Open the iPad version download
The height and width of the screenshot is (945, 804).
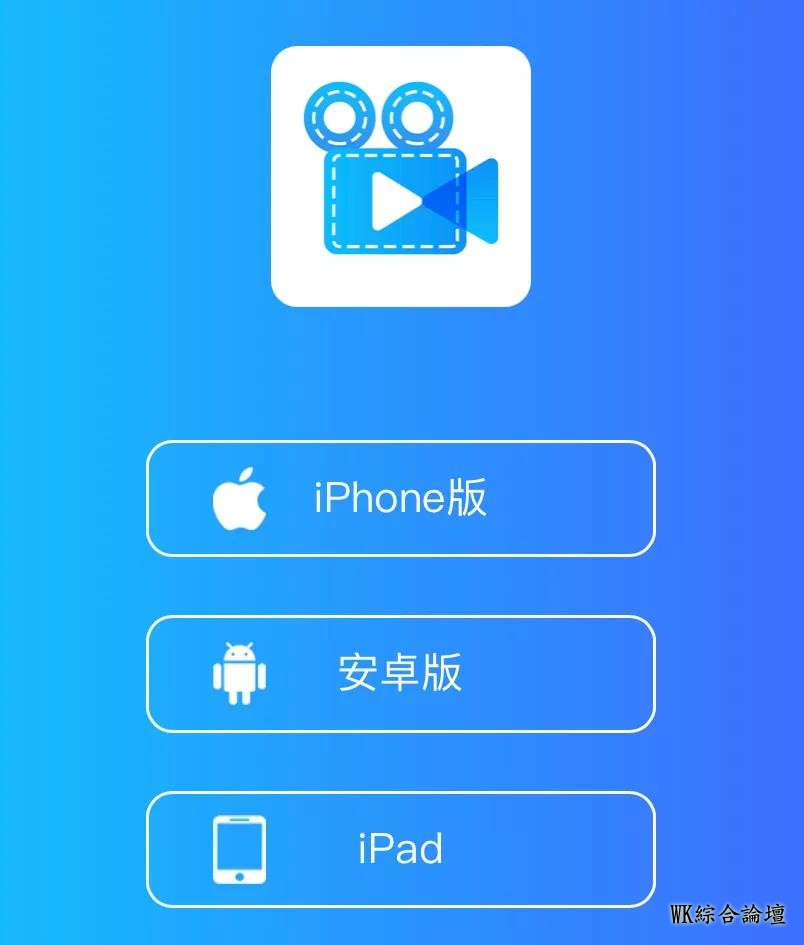(400, 849)
